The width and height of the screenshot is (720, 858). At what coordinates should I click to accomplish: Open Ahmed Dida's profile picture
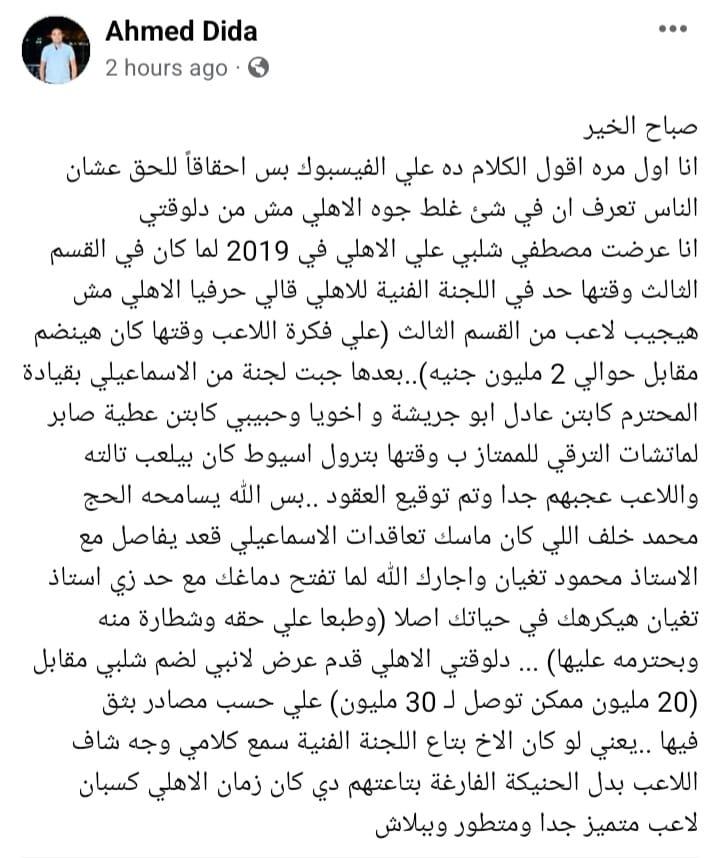click(57, 50)
